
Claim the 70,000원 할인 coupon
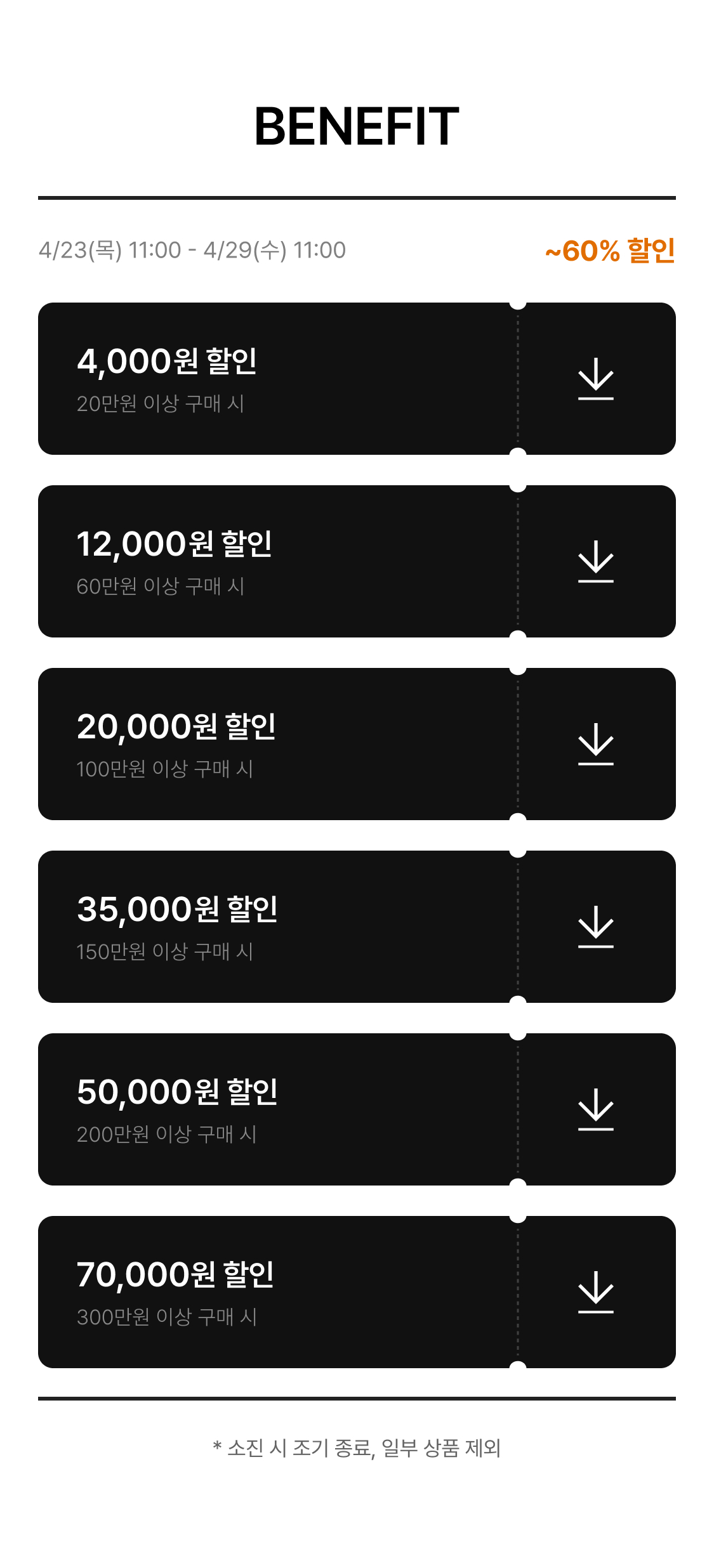596,1292
